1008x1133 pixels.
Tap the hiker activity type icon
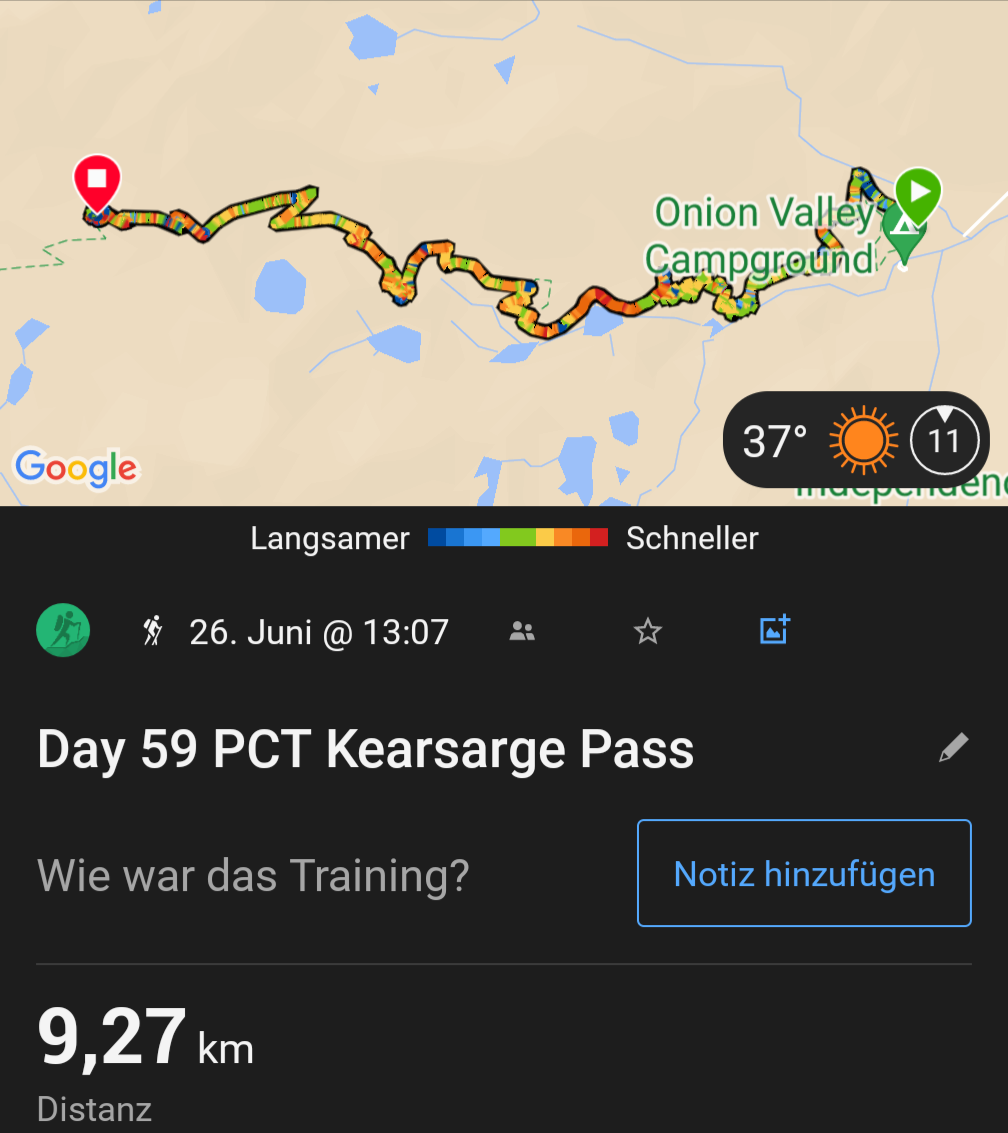153,631
